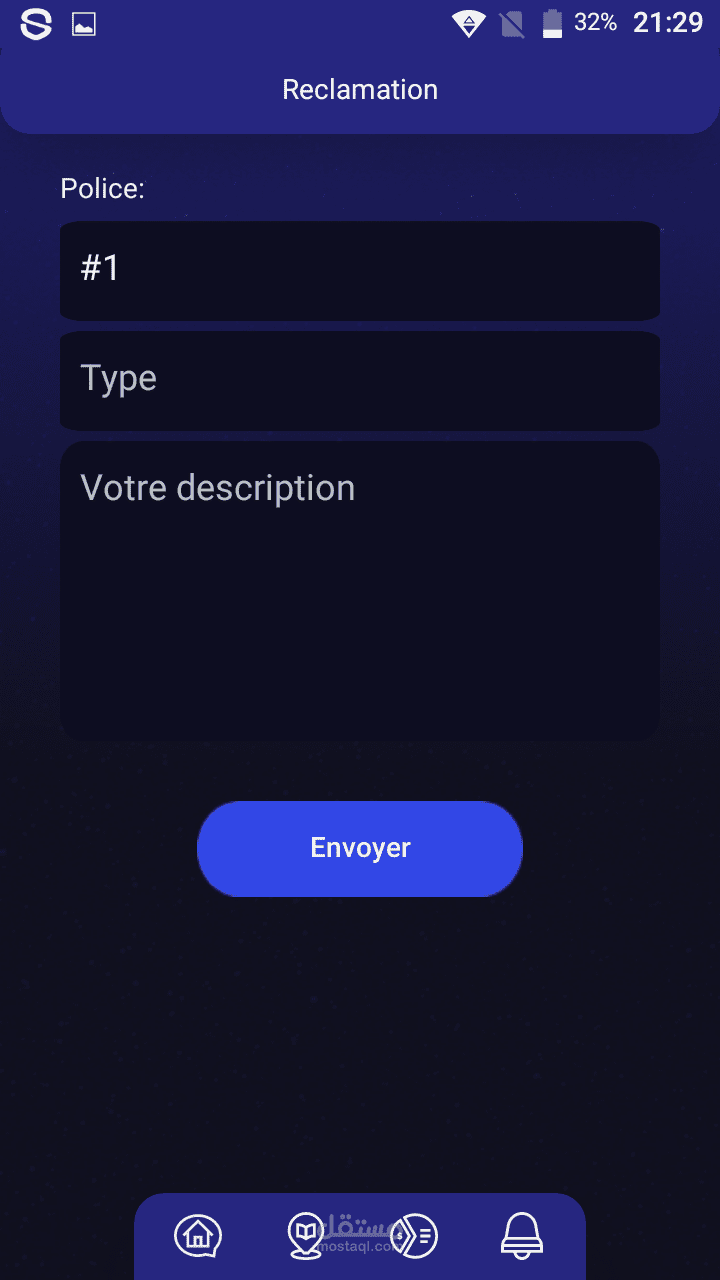Viewport: 720px width, 1280px height.
Task: Submit the claim with Envoyer
Action: (360, 848)
